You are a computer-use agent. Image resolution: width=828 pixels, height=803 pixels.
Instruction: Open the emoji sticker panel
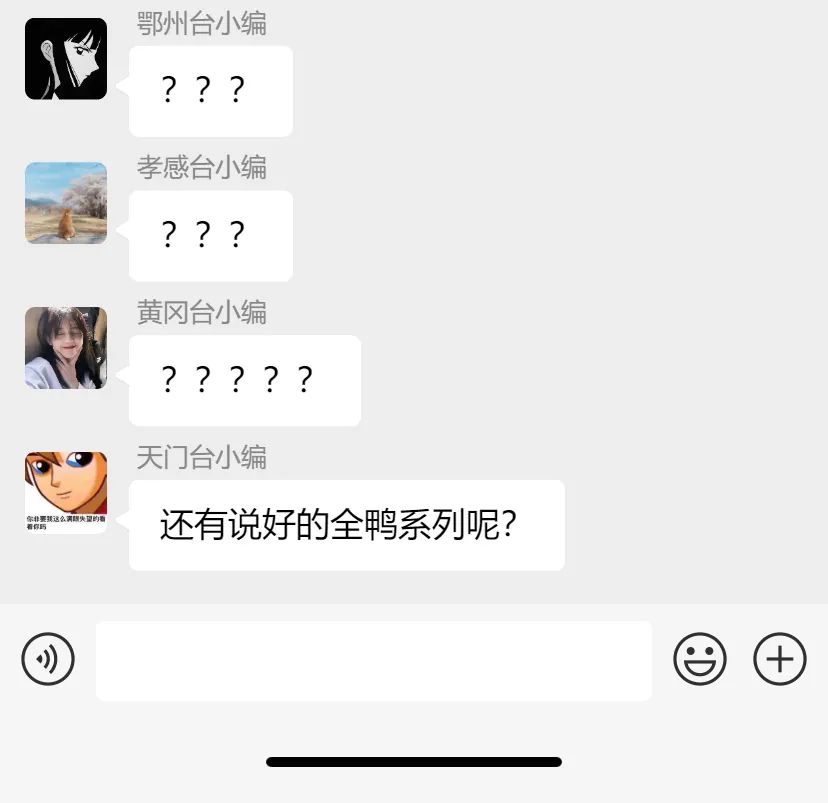click(700, 660)
